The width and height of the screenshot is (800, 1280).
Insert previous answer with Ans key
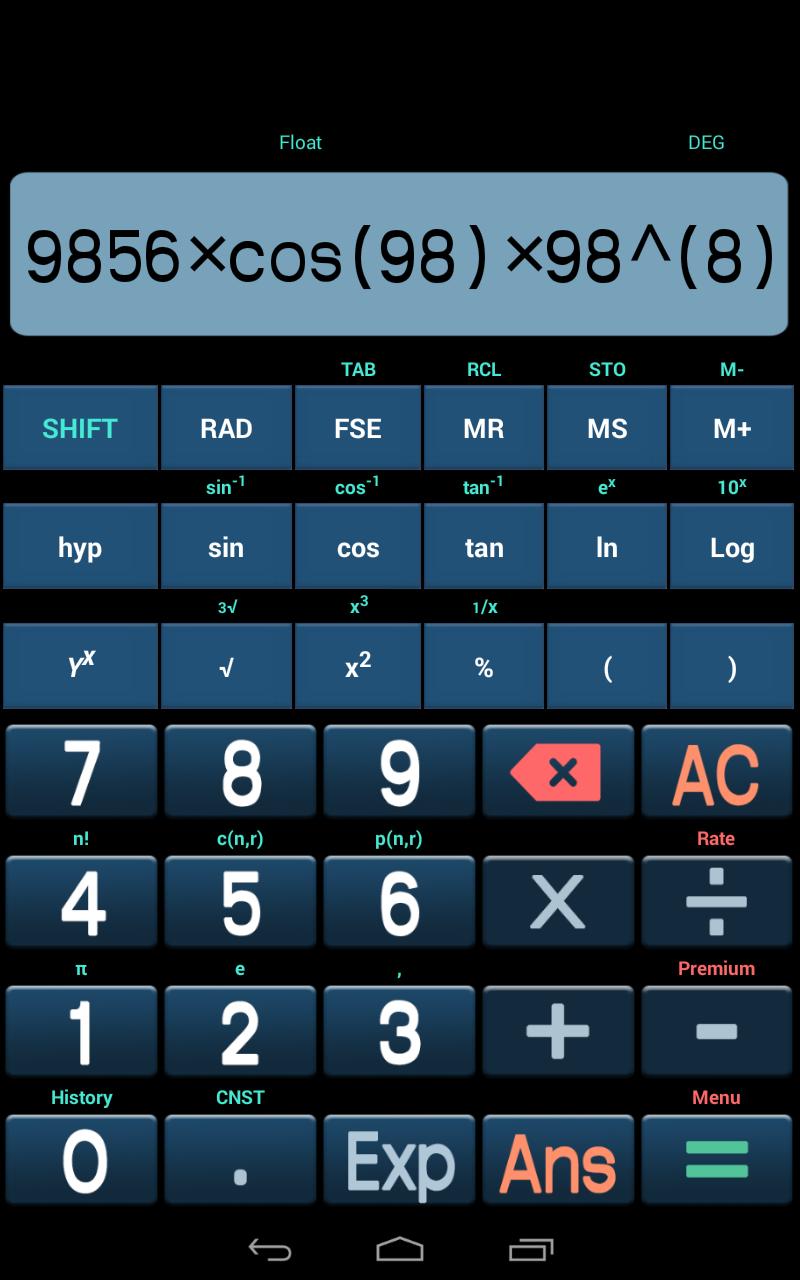coord(558,1162)
